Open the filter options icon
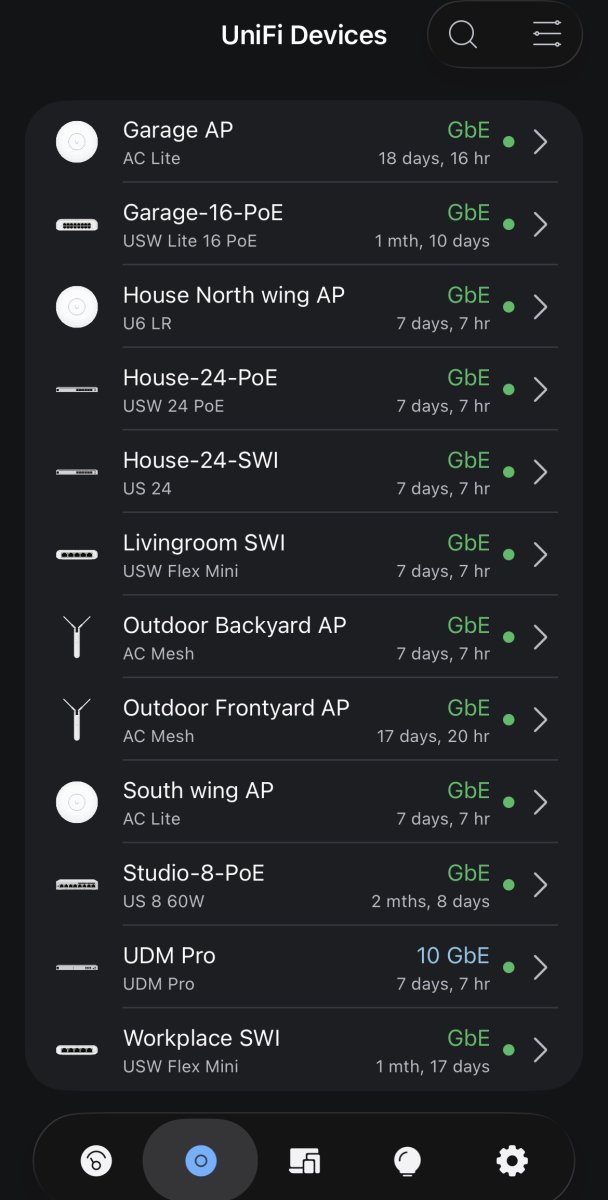 (x=547, y=35)
